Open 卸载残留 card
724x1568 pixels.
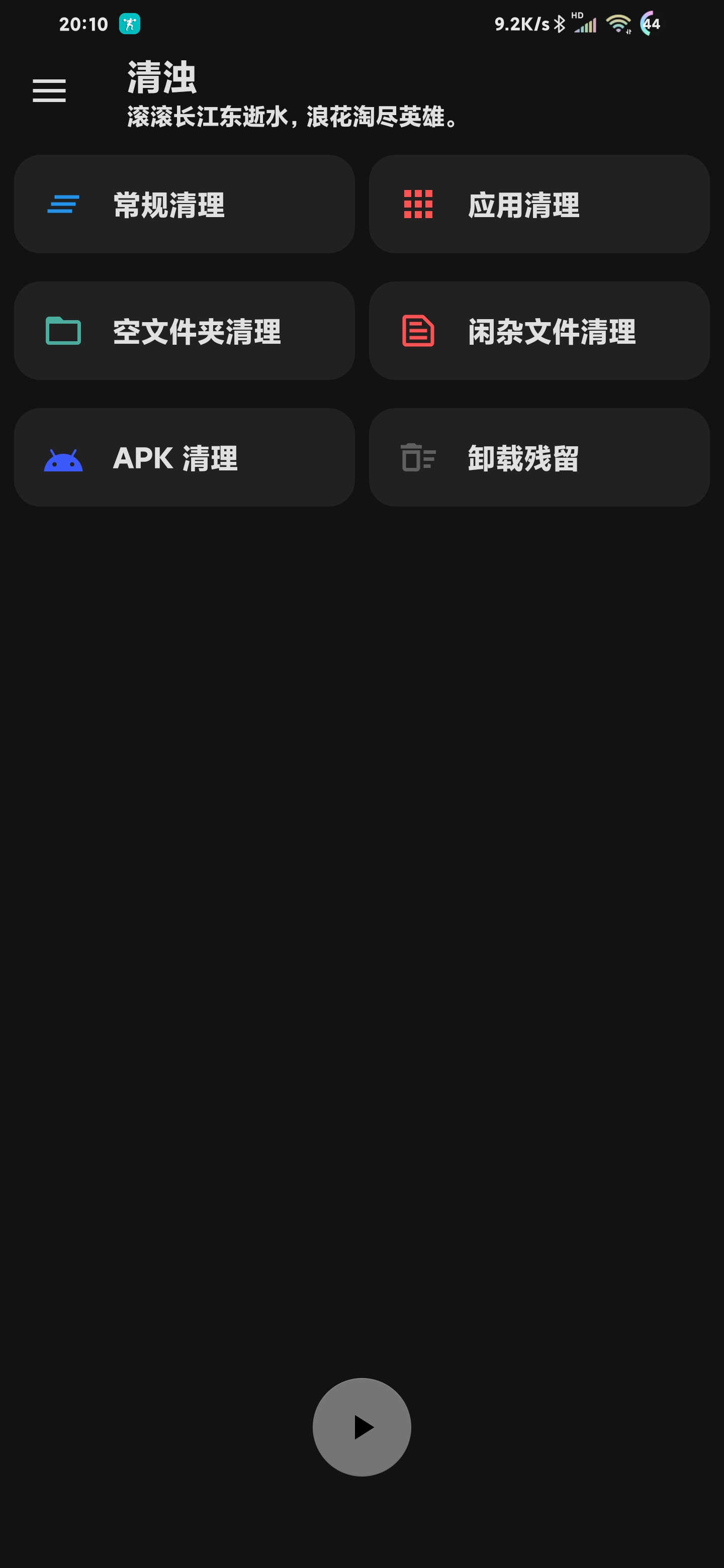tap(539, 457)
